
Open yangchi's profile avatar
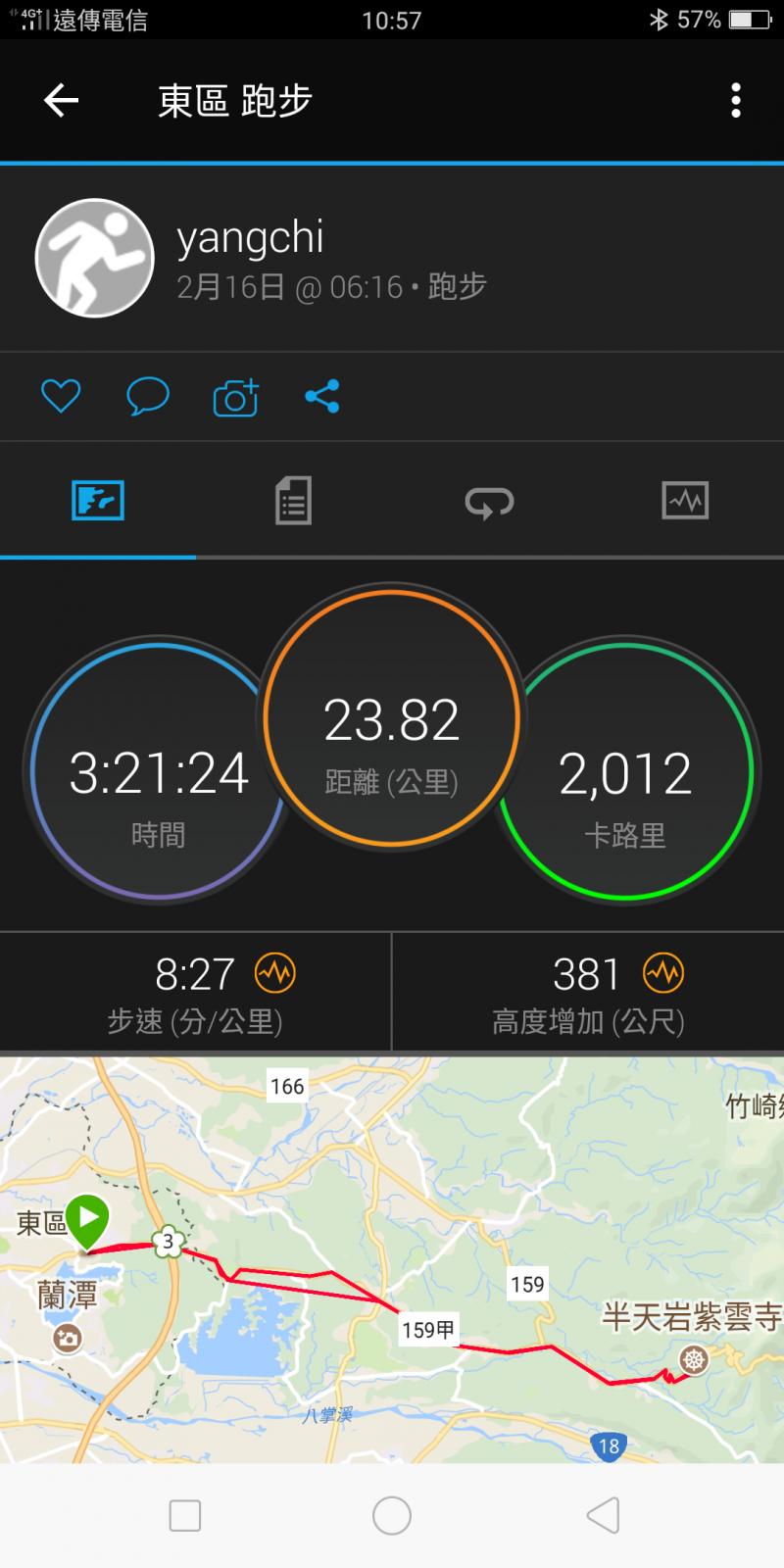pyautogui.click(x=95, y=258)
